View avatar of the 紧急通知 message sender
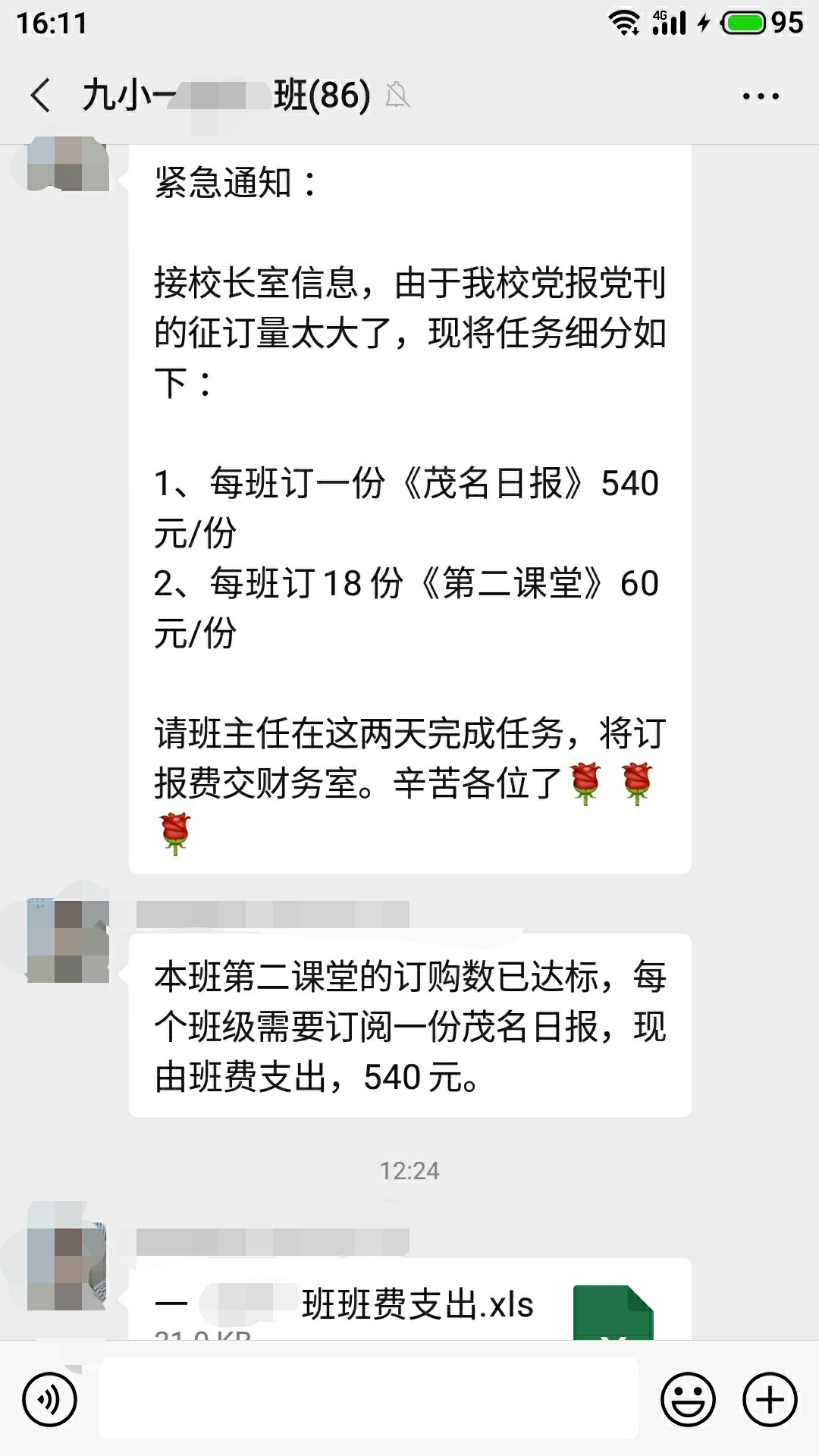Screen dimensions: 819x1456 coord(68,164)
